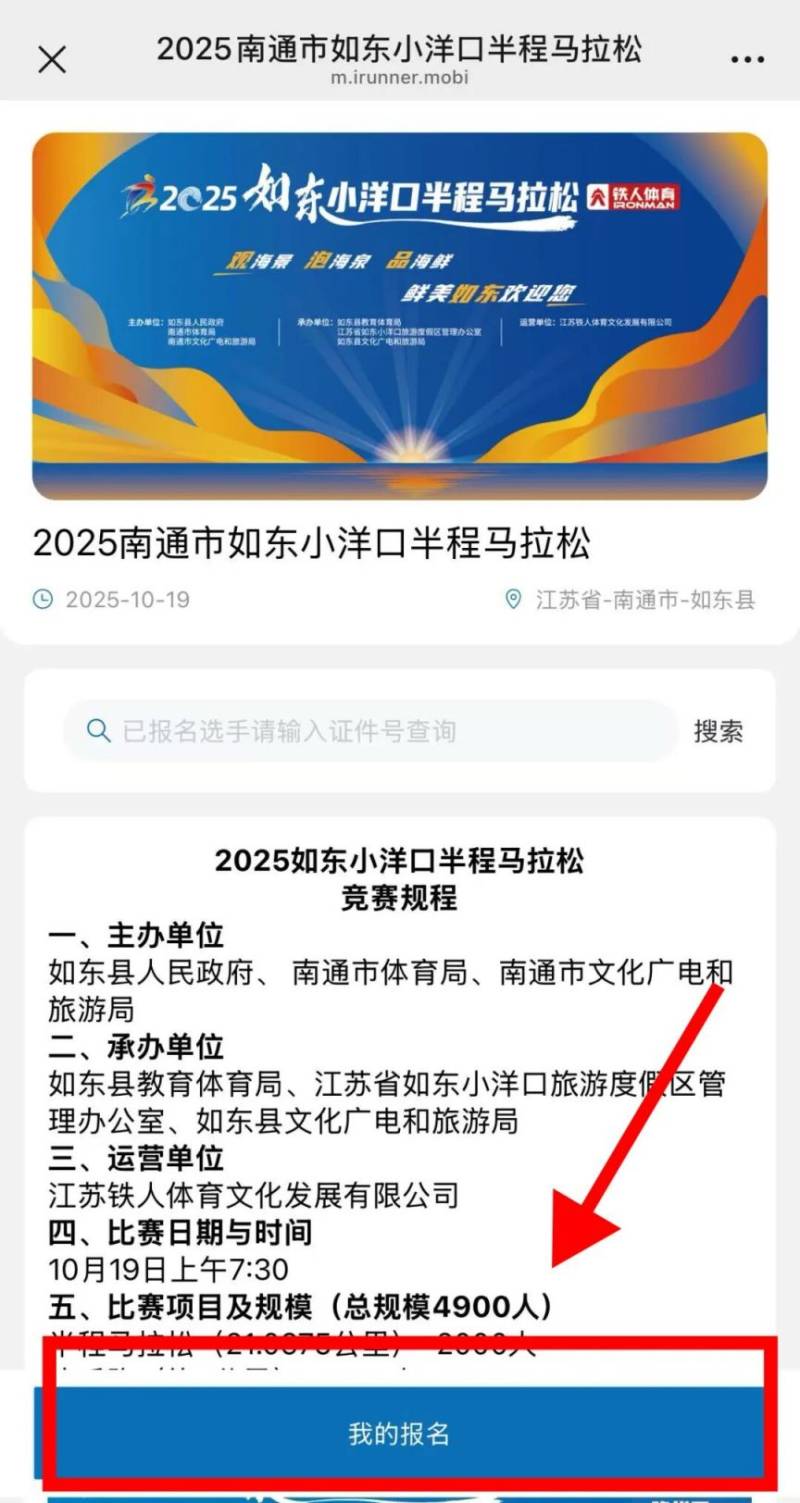The height and width of the screenshot is (1503, 800).
Task: Open the three-dot overflow menu
Action: click(747, 60)
